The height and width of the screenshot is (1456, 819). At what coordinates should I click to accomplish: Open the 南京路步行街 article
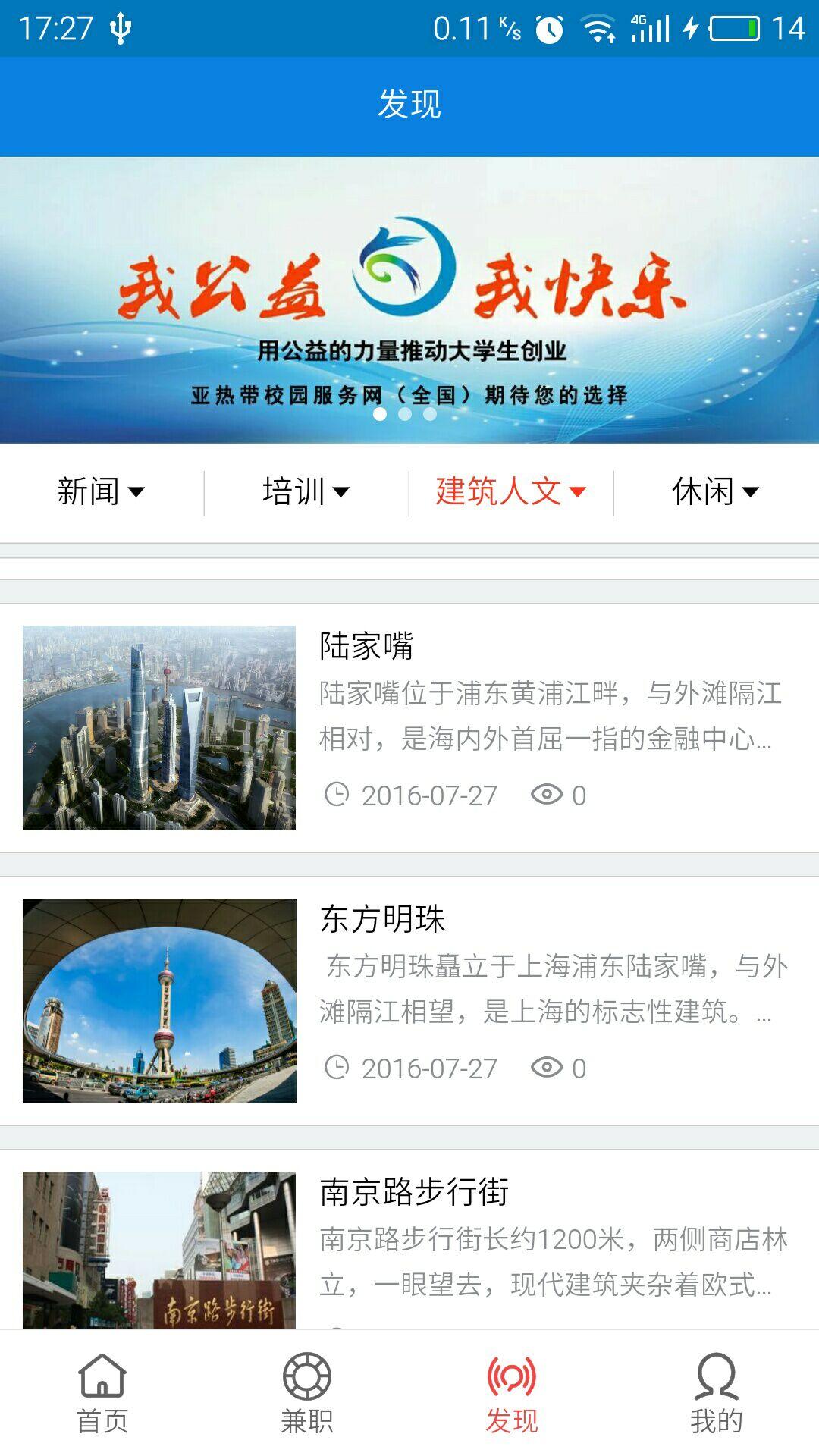click(409, 1244)
